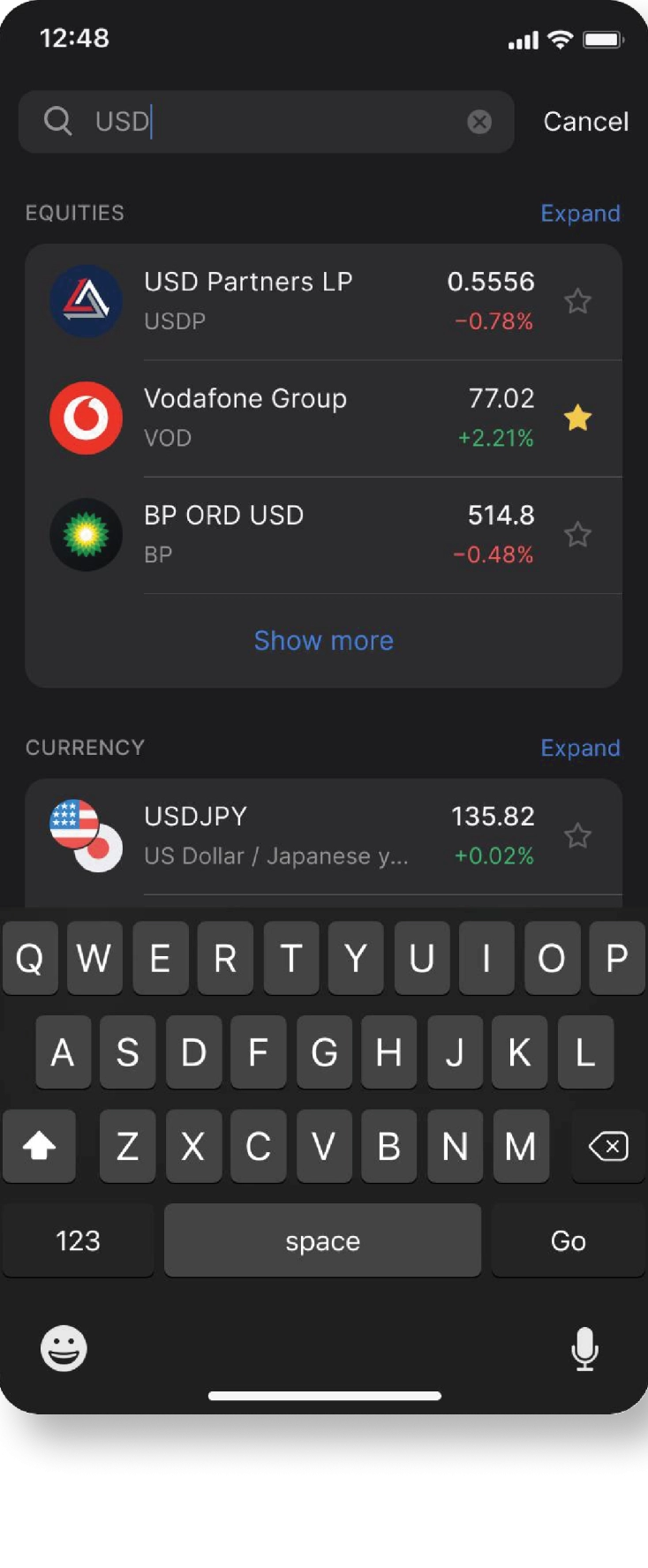Viewport: 648px width, 1568px height.
Task: Star BP ORD USD as favorite
Action: pos(578,534)
